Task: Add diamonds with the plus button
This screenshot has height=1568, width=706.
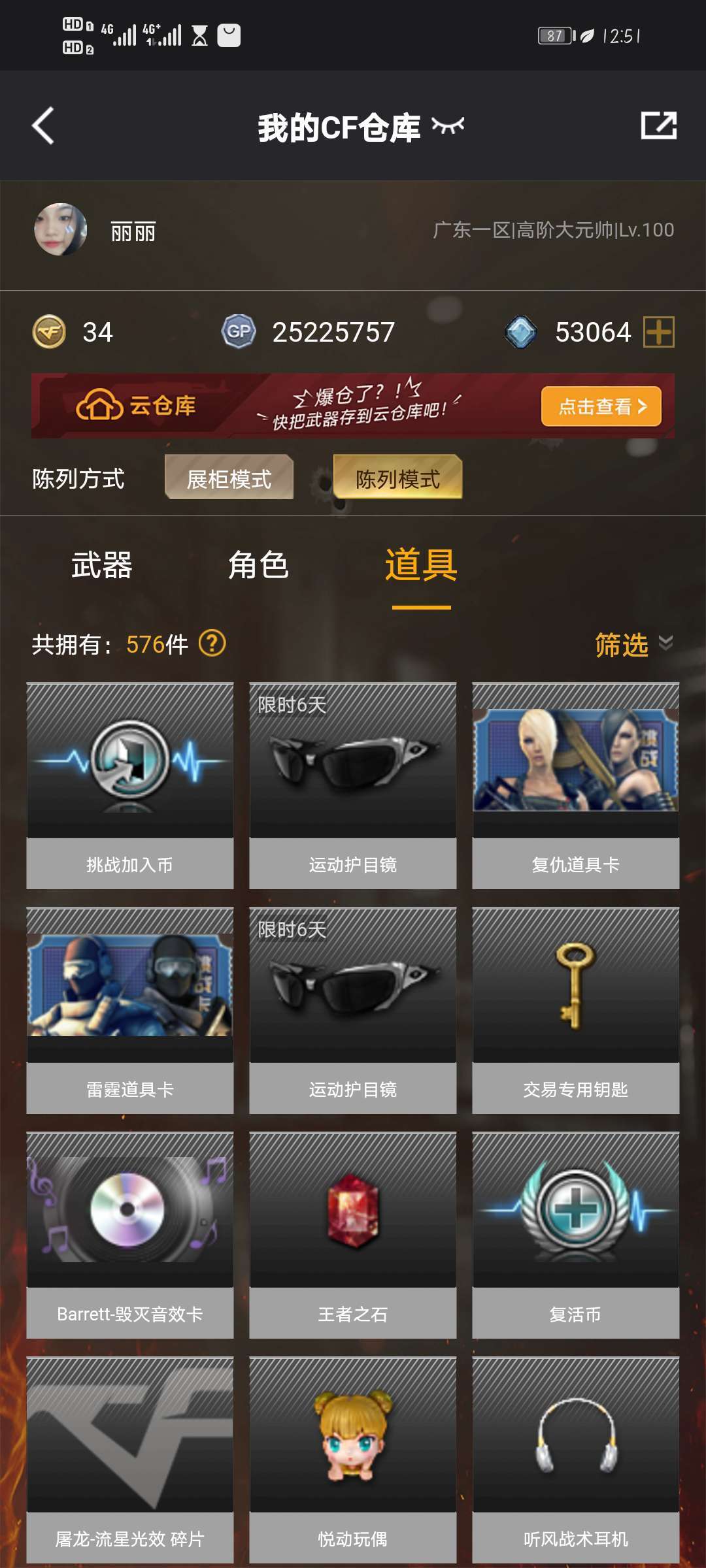Action: (658, 332)
